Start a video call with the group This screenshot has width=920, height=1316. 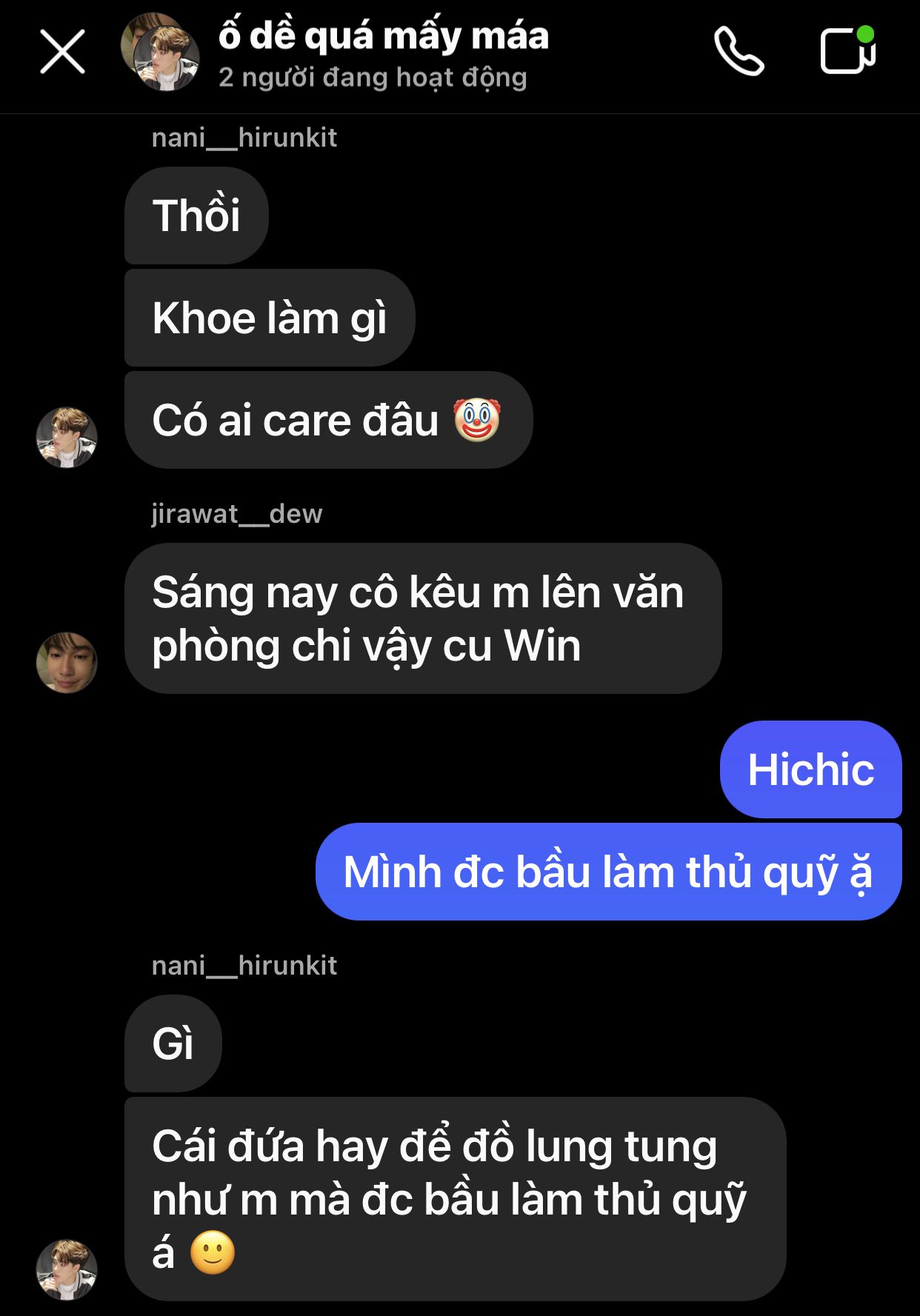[x=847, y=50]
